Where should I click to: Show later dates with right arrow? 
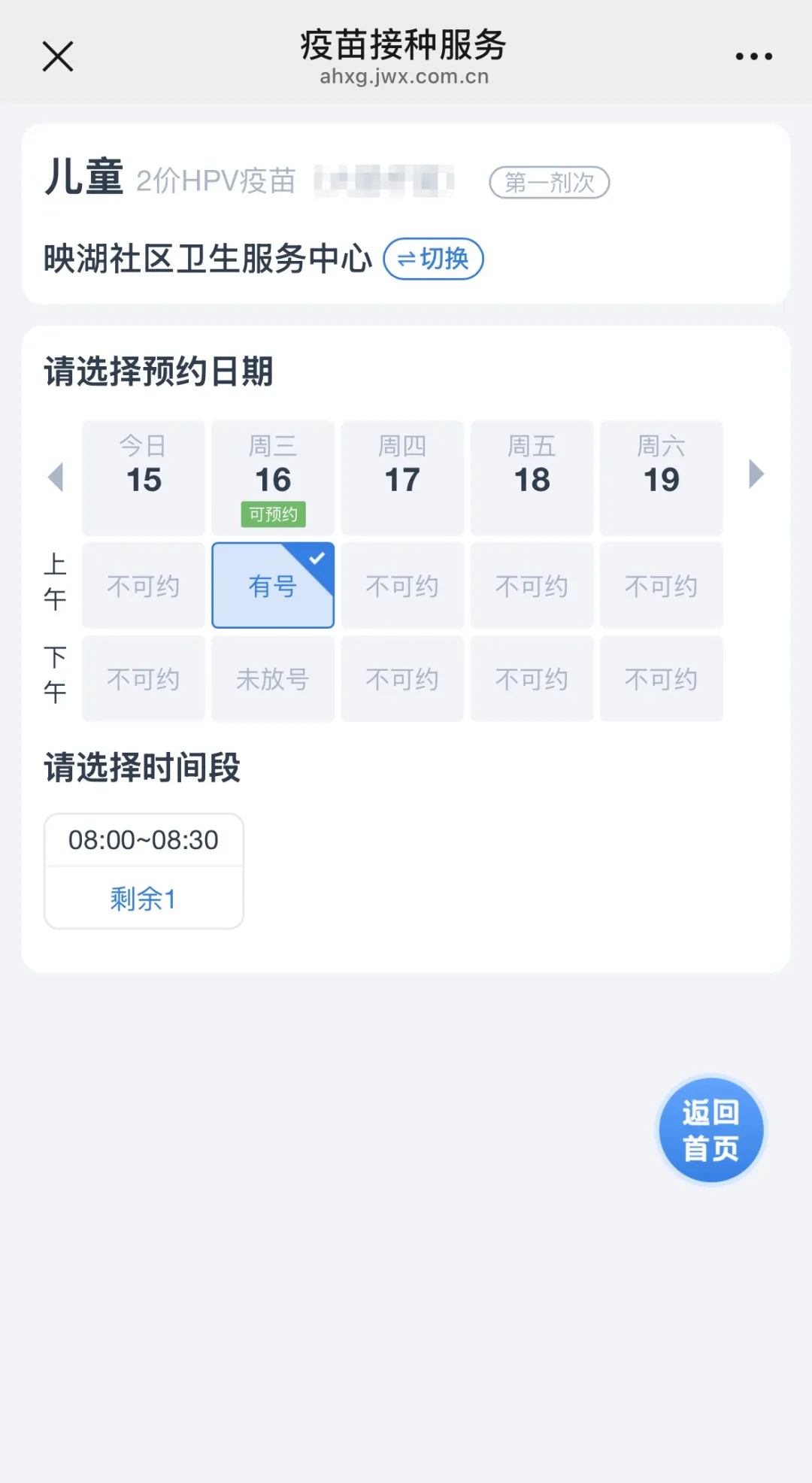click(756, 475)
